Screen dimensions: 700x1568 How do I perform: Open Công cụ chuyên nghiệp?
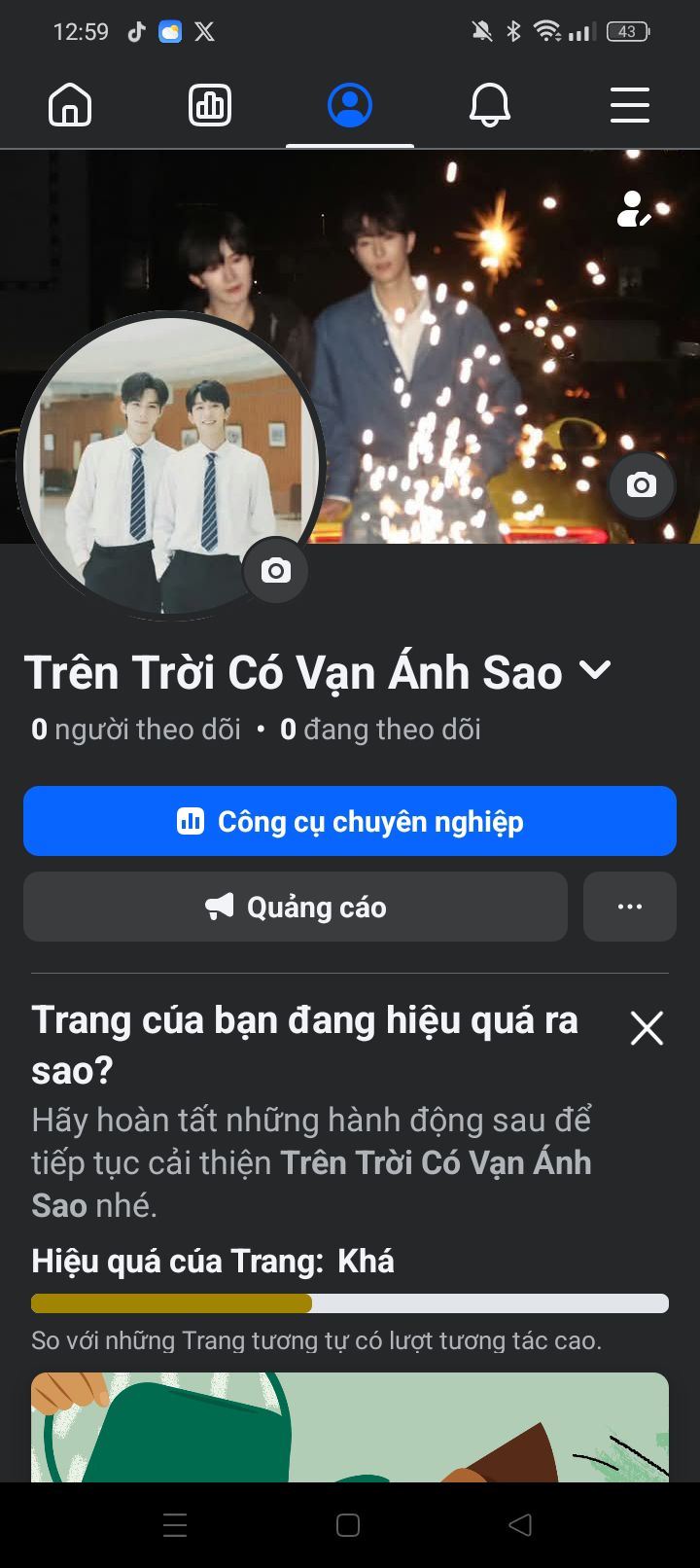(x=350, y=821)
